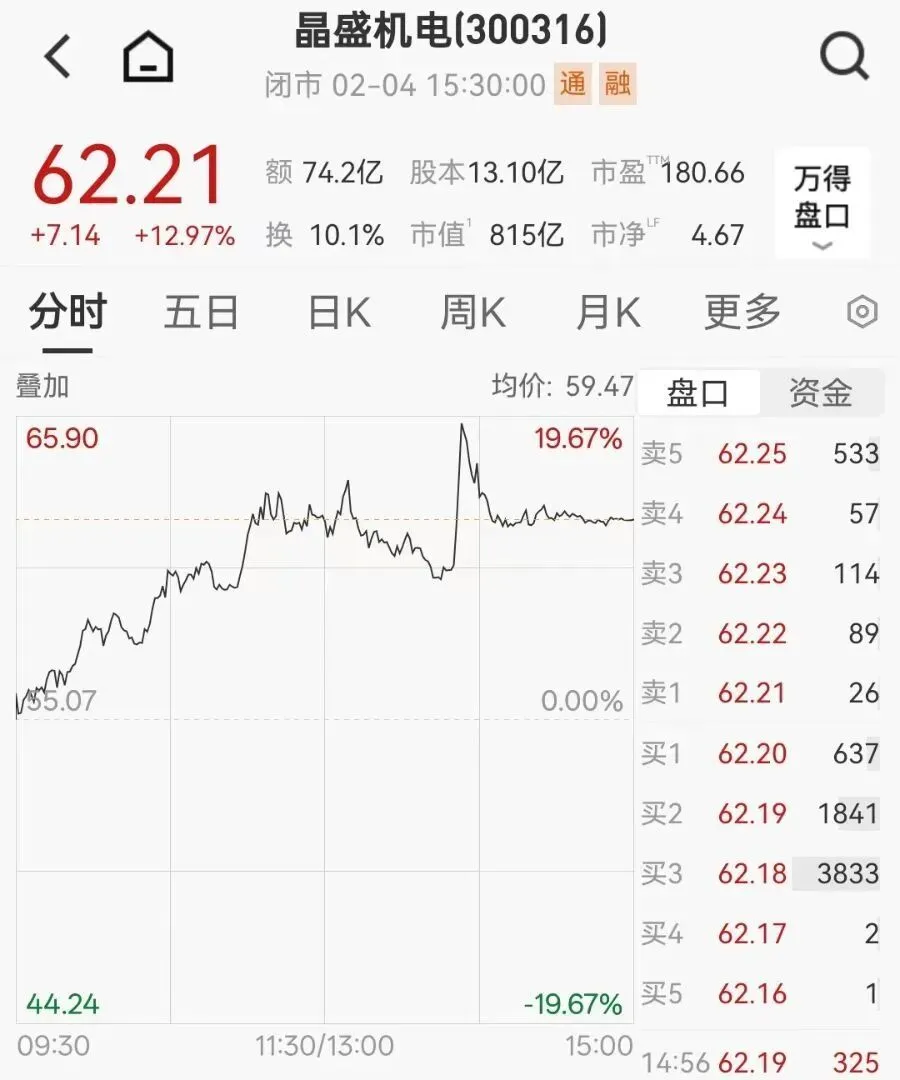
Task: Switch to the 五日 chart tab
Action: [201, 313]
